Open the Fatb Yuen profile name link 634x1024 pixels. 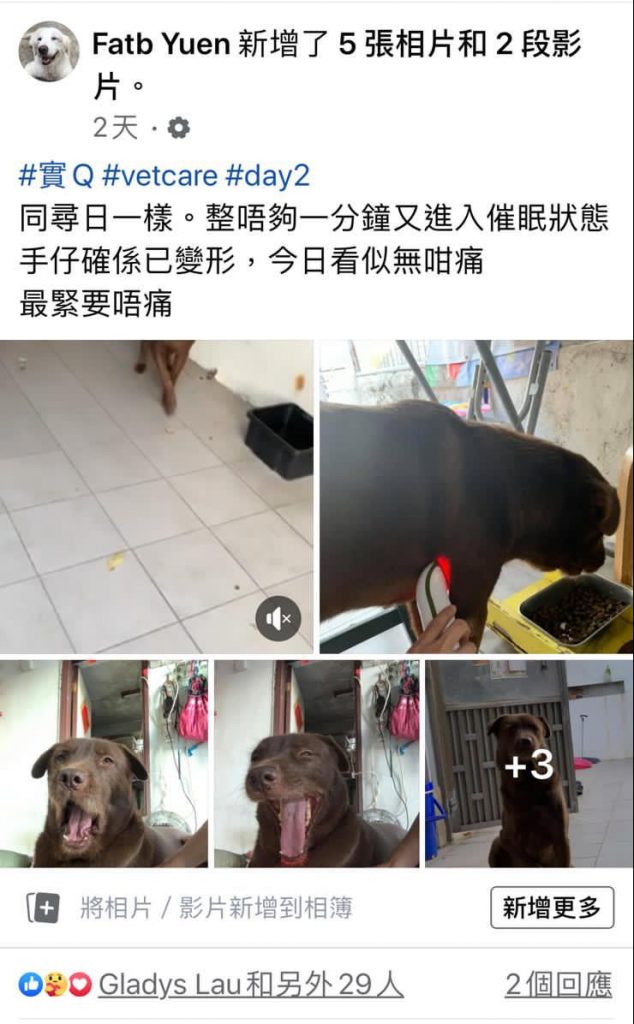(161, 44)
